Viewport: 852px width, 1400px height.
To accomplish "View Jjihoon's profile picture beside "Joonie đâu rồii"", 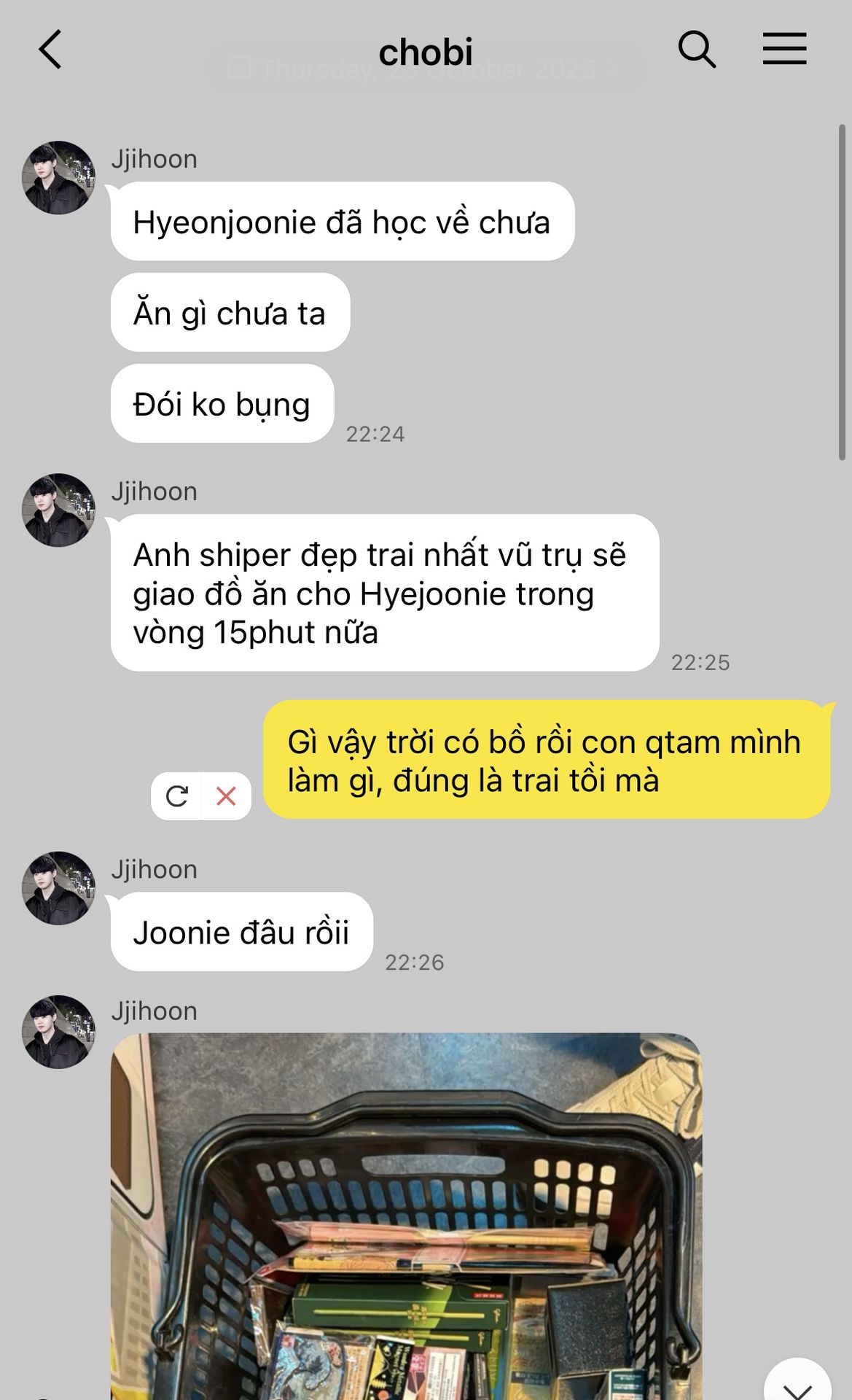I will [x=58, y=888].
